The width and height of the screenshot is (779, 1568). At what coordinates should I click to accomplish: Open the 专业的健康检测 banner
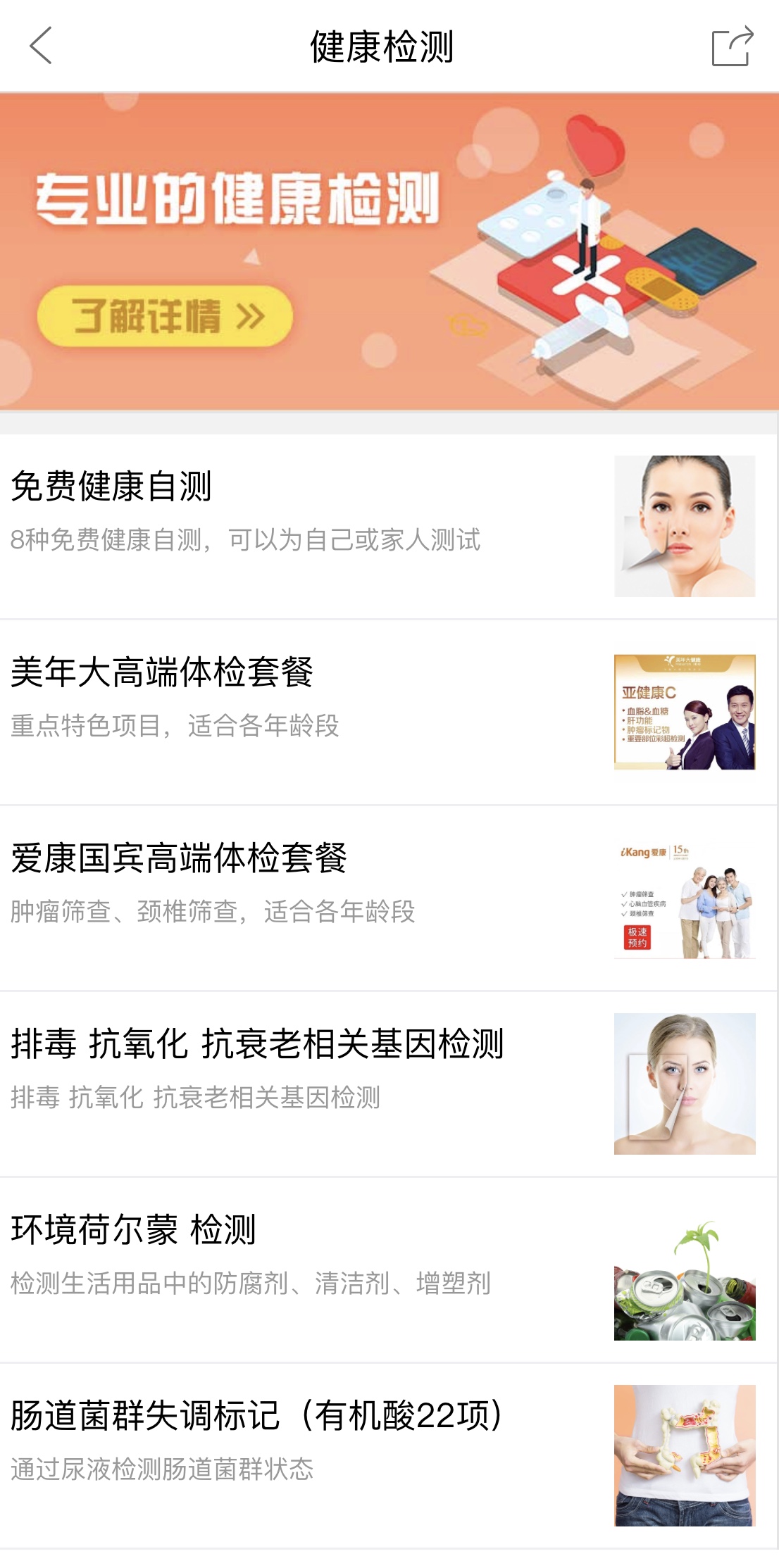tap(389, 251)
